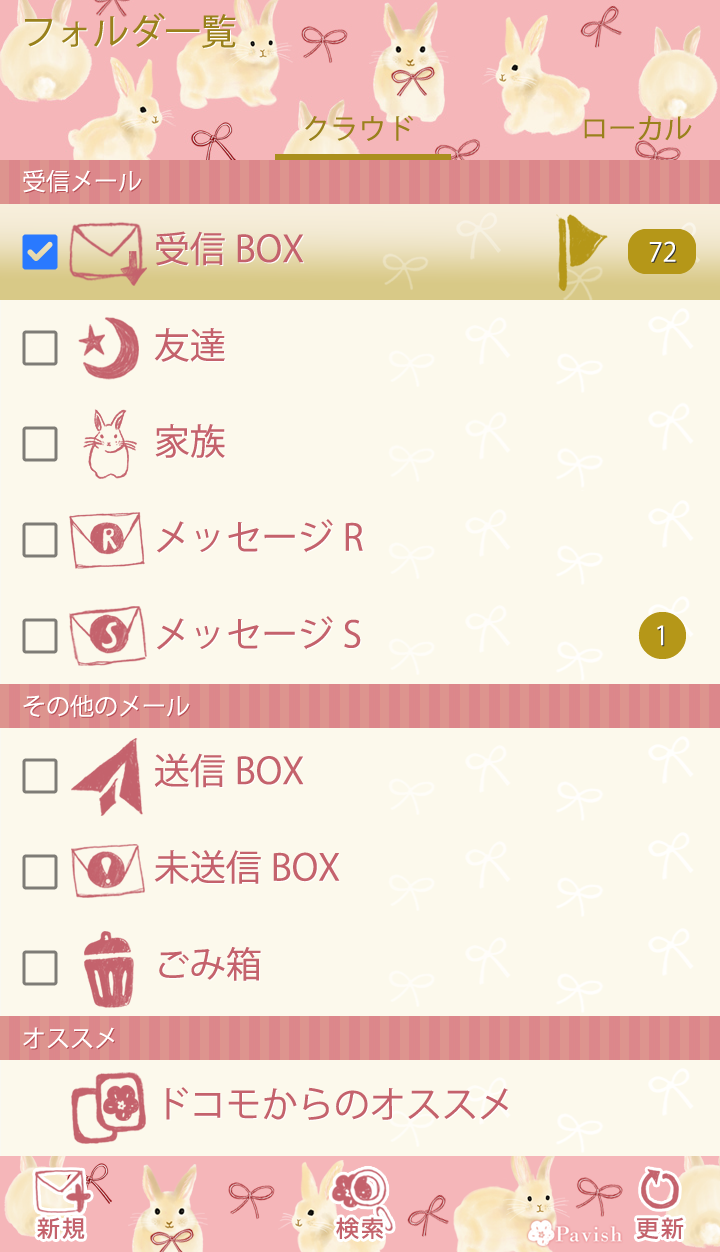Compose a new mail with 新規

click(62, 1205)
